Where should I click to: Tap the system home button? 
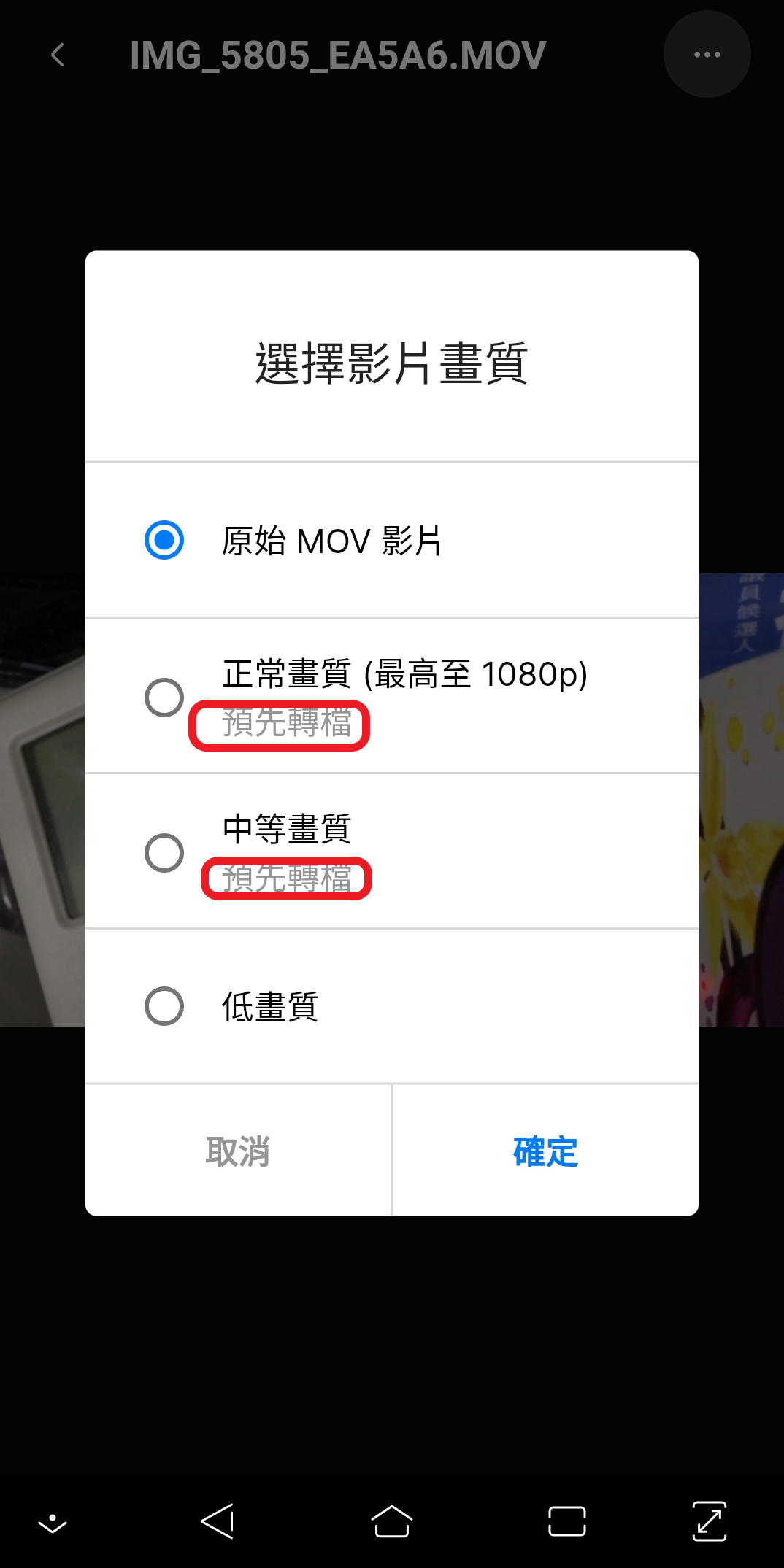coord(392,1521)
